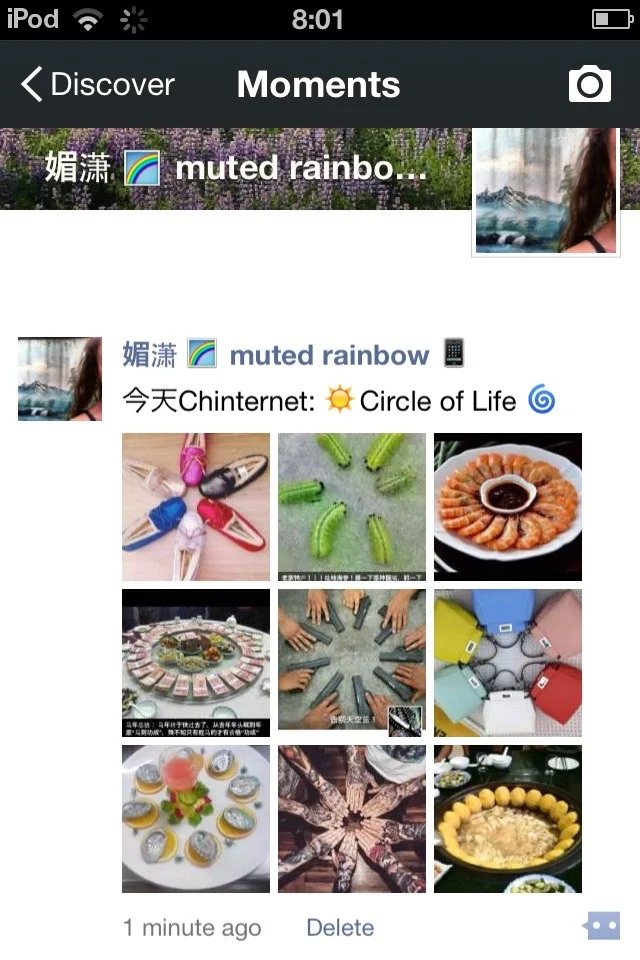Open the camera to post a moment
This screenshot has height=960, width=640.
[589, 85]
